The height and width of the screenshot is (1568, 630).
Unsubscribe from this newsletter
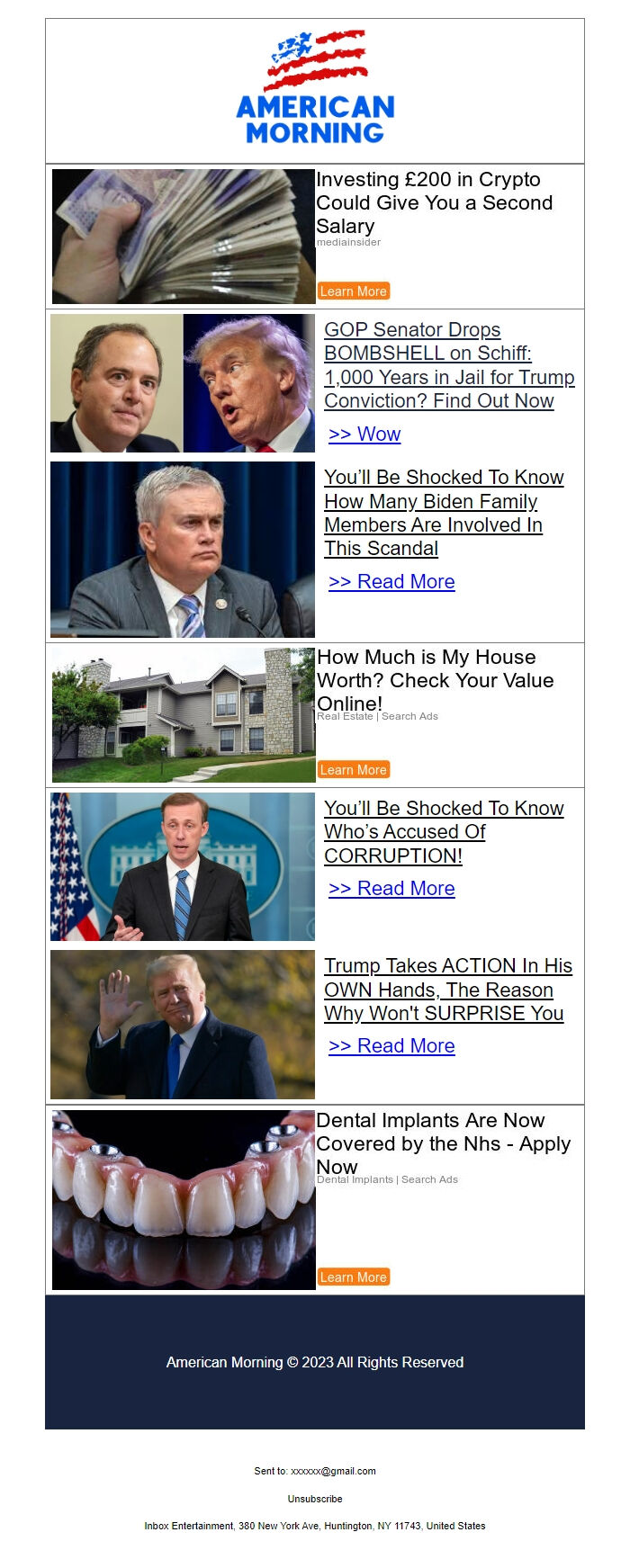pos(315,1499)
